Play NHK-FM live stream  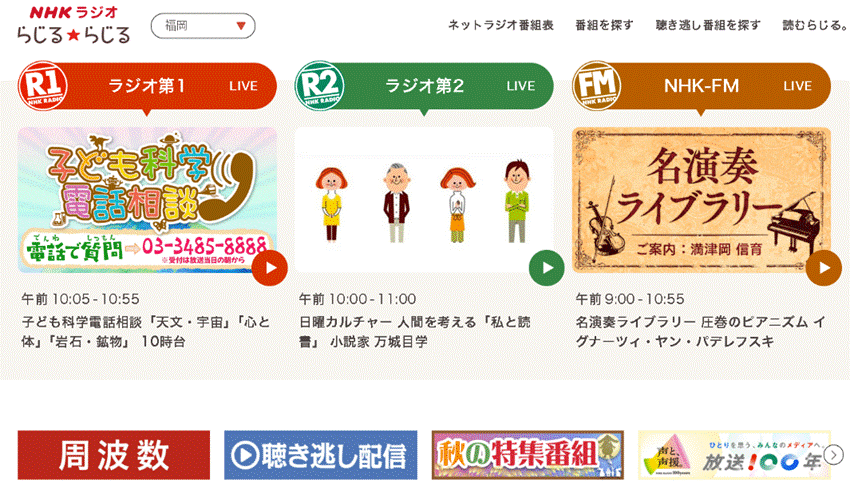824,267
